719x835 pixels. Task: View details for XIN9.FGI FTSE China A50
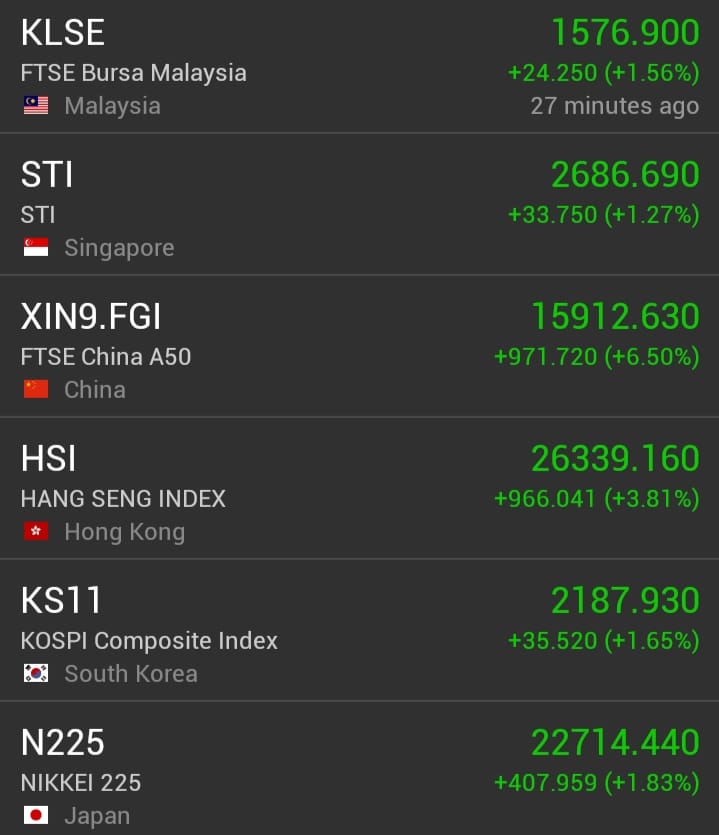360,346
